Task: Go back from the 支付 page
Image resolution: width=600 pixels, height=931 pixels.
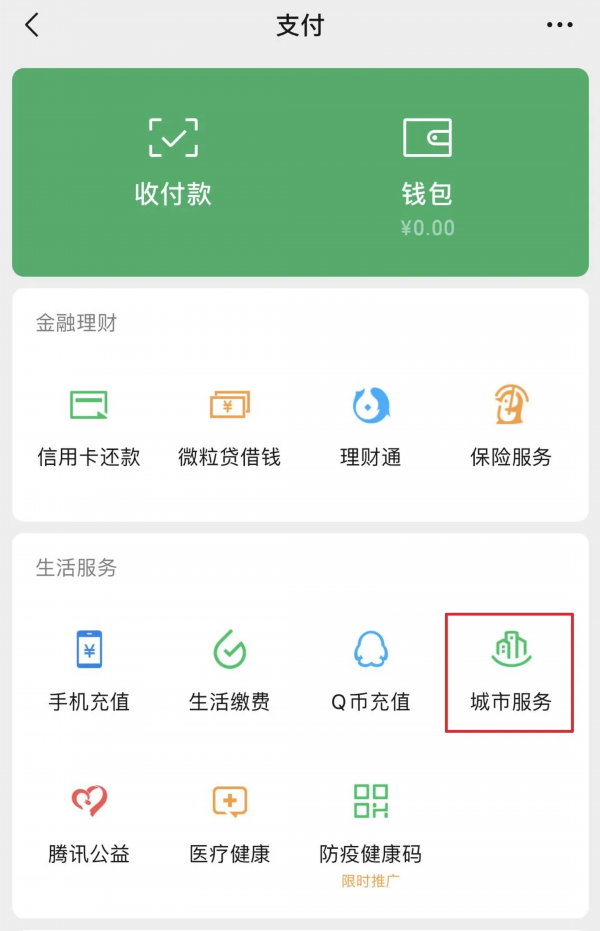Action: pos(32,26)
